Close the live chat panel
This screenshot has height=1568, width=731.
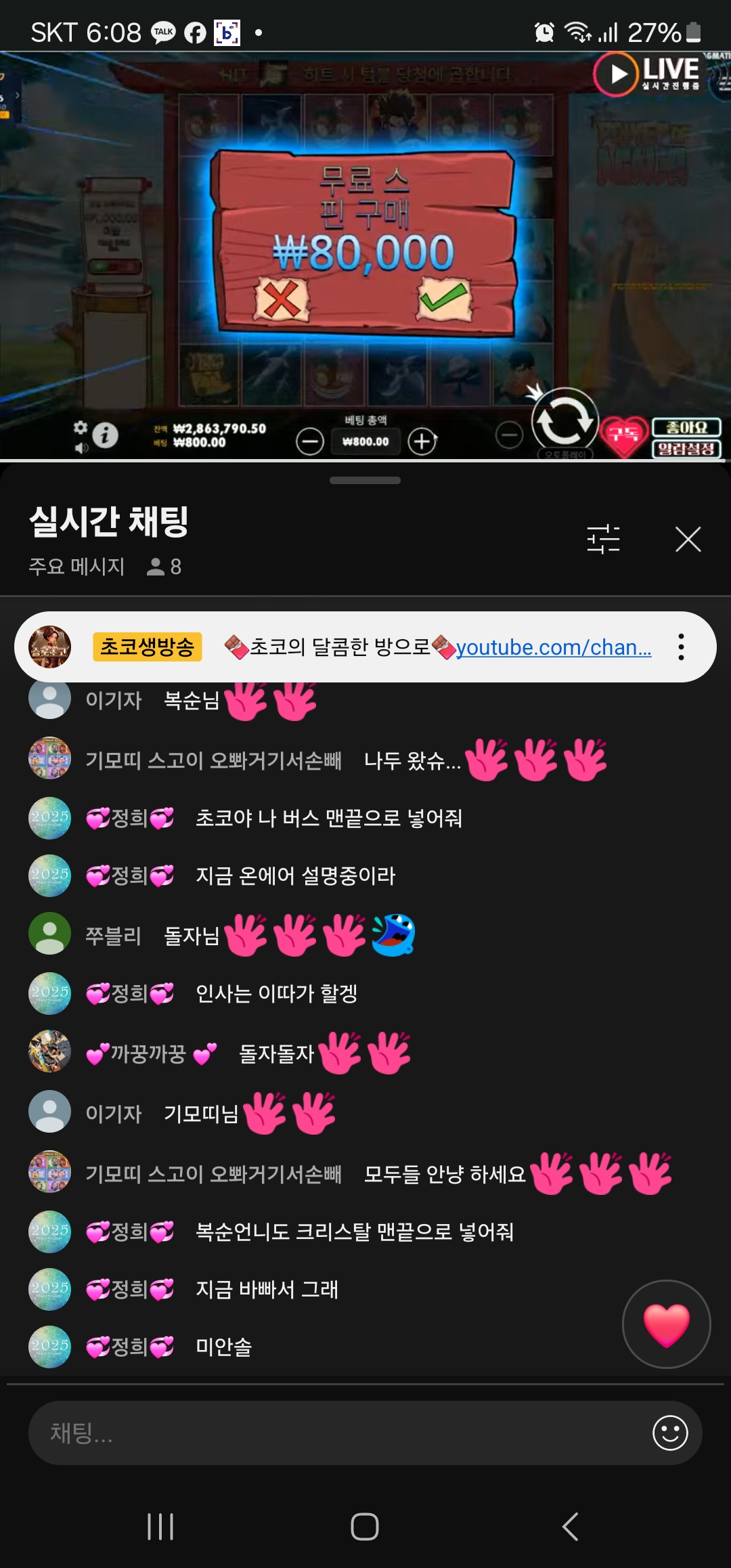pos(688,540)
